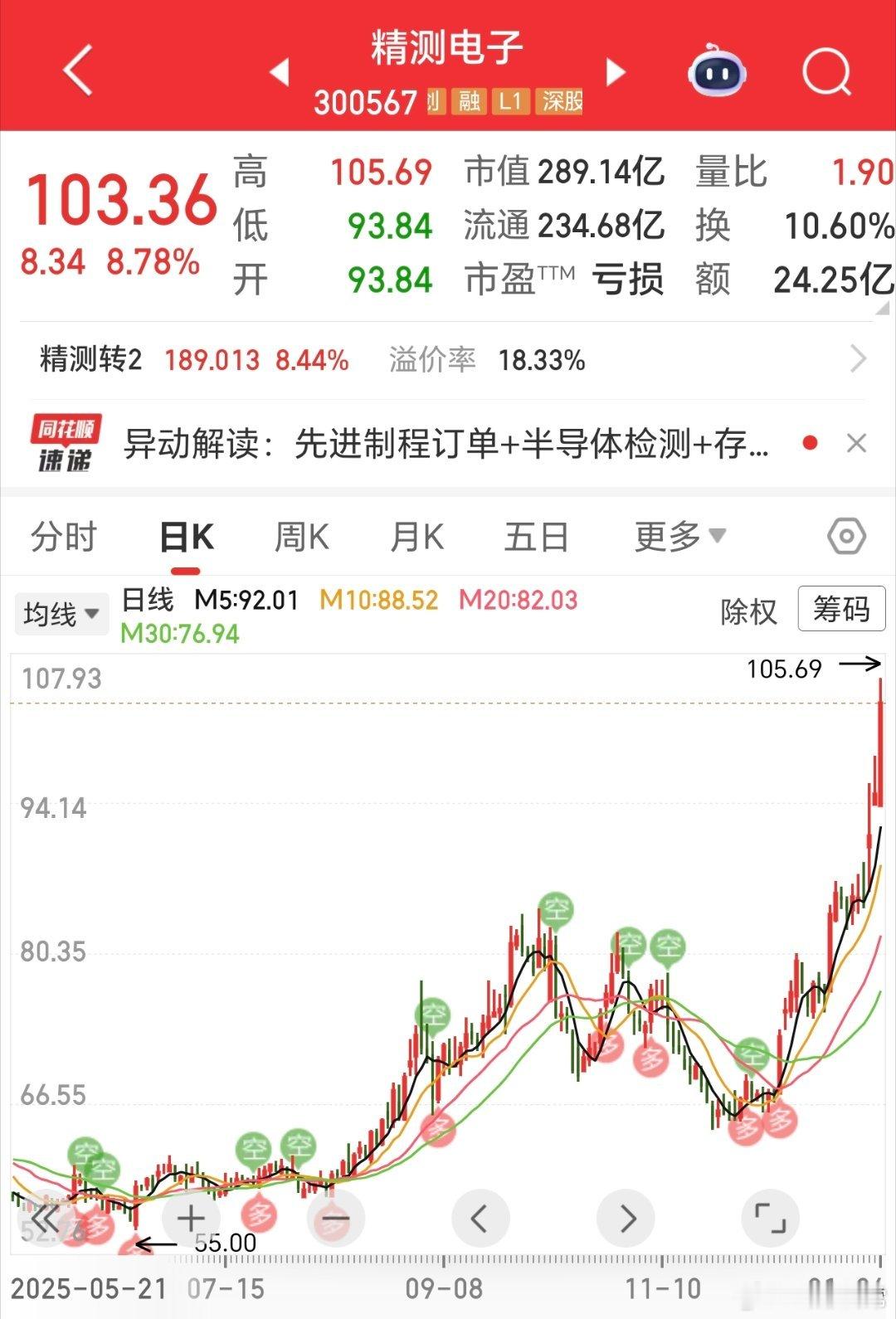The height and width of the screenshot is (1319, 896).
Task: Toggle 筹码 chip distribution overlay
Action: 840,611
